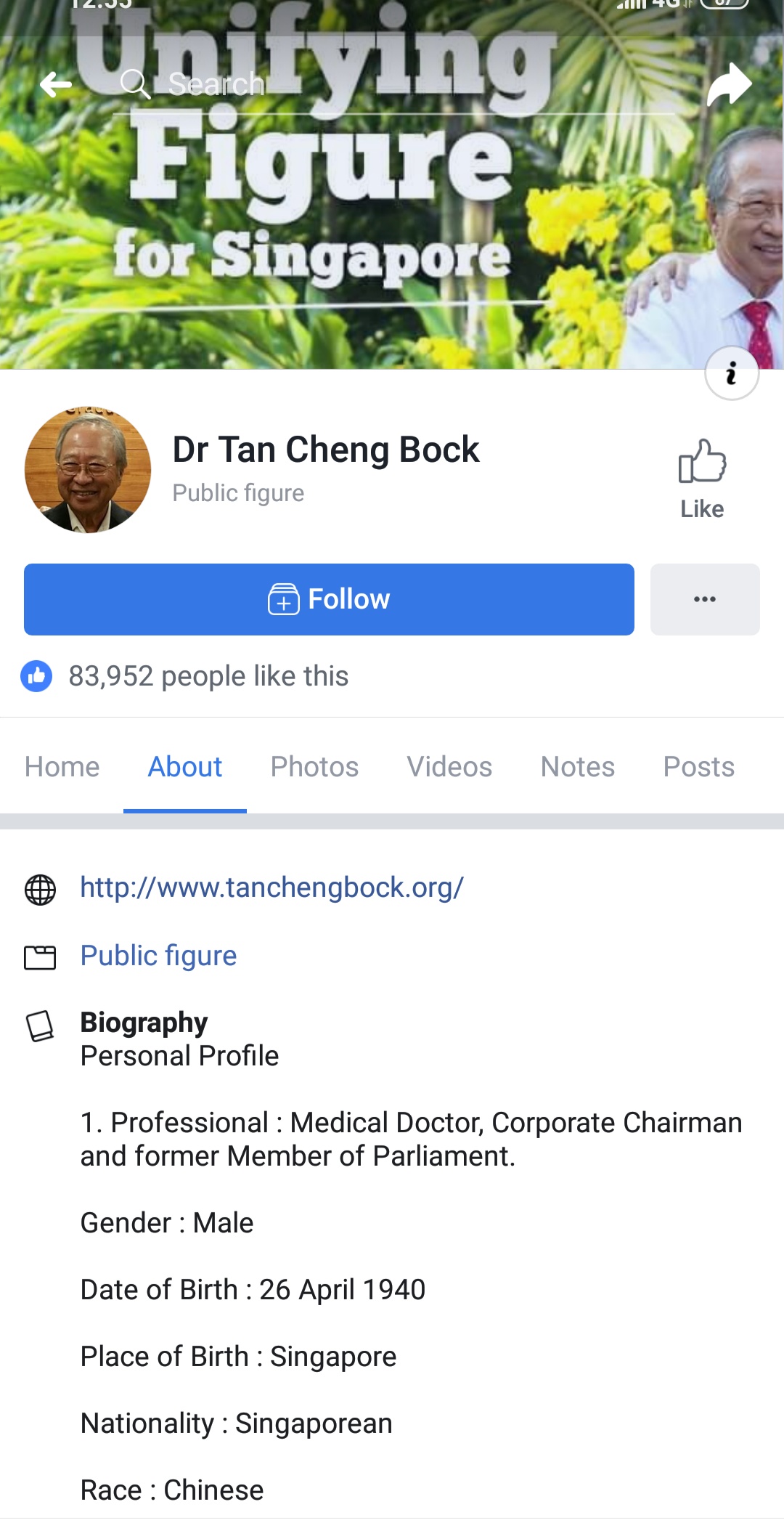The width and height of the screenshot is (784, 1523).
Task: Go to the Notes tab
Action: point(577,767)
